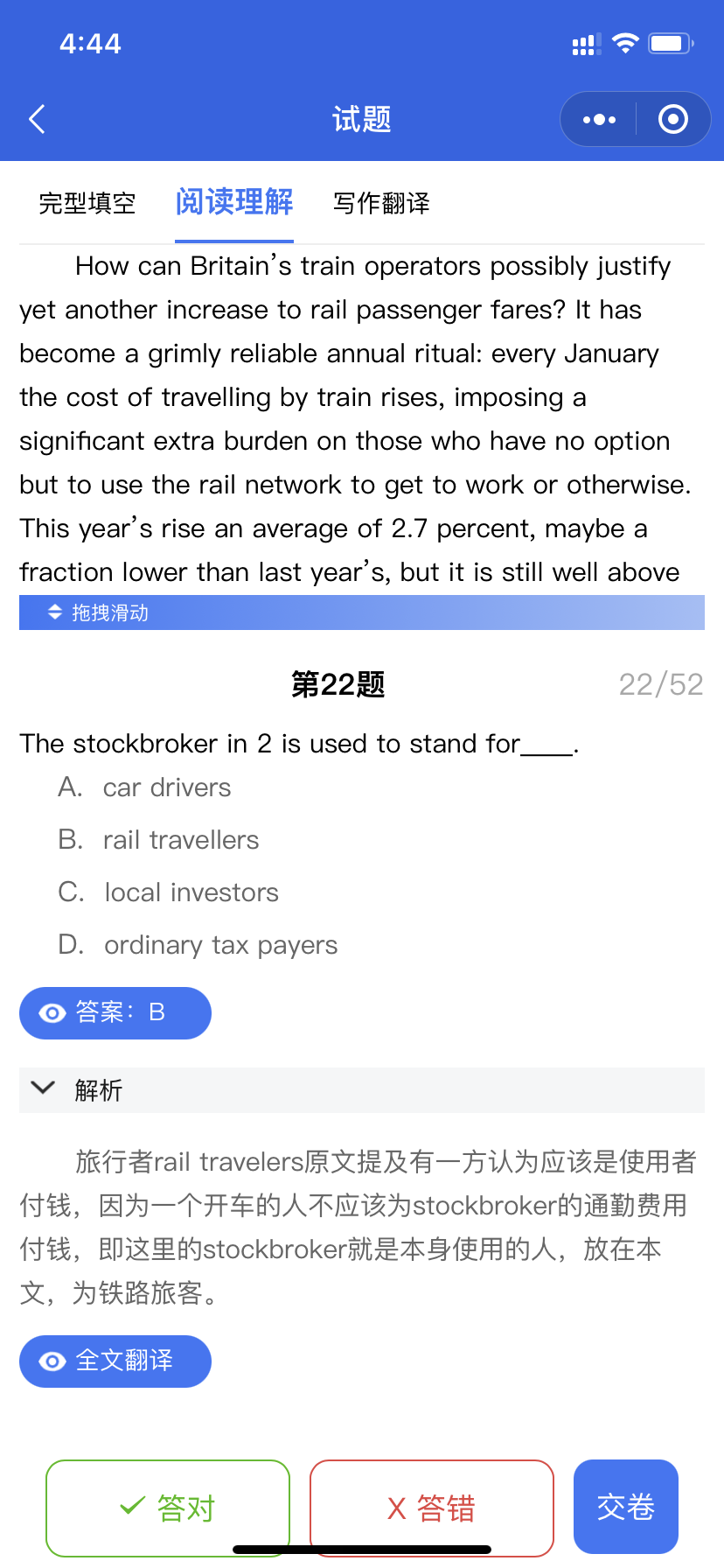Mark the question as 答错
Screen dimensions: 724x1568
pyautogui.click(x=432, y=1508)
